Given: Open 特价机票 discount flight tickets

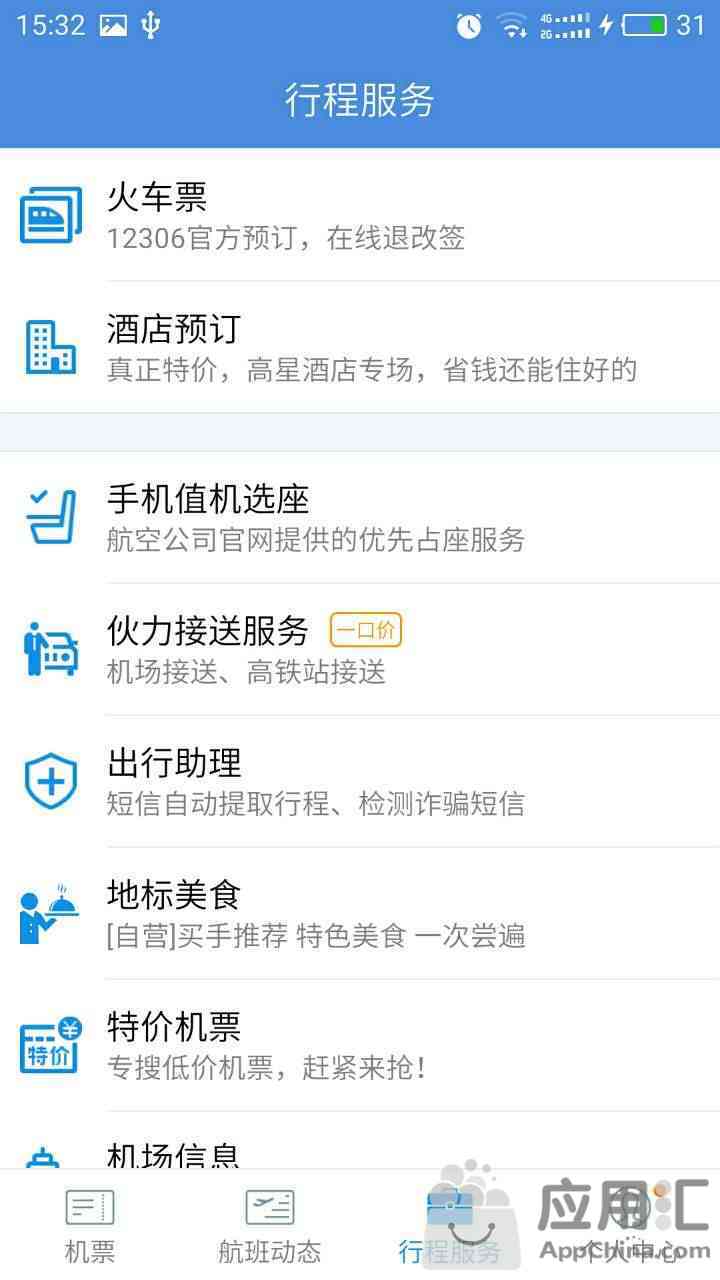Looking at the screenshot, I should (x=360, y=1045).
